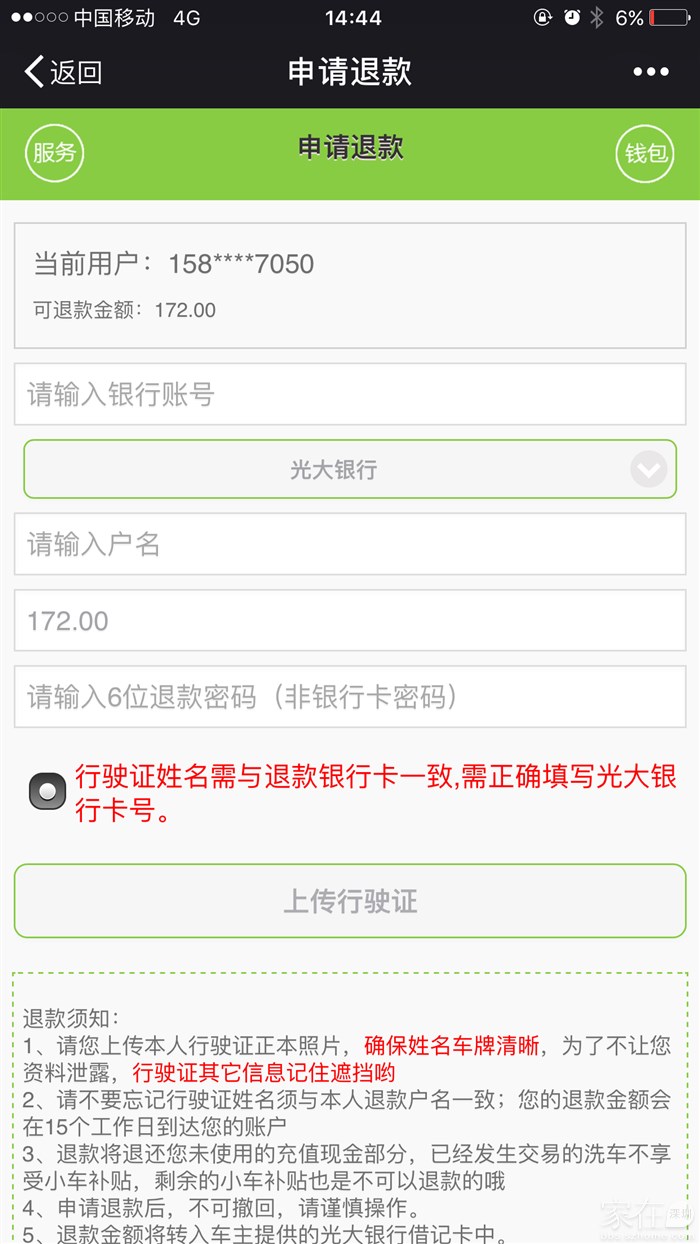
Task: Open the 钱包 wallet button
Action: click(x=645, y=153)
